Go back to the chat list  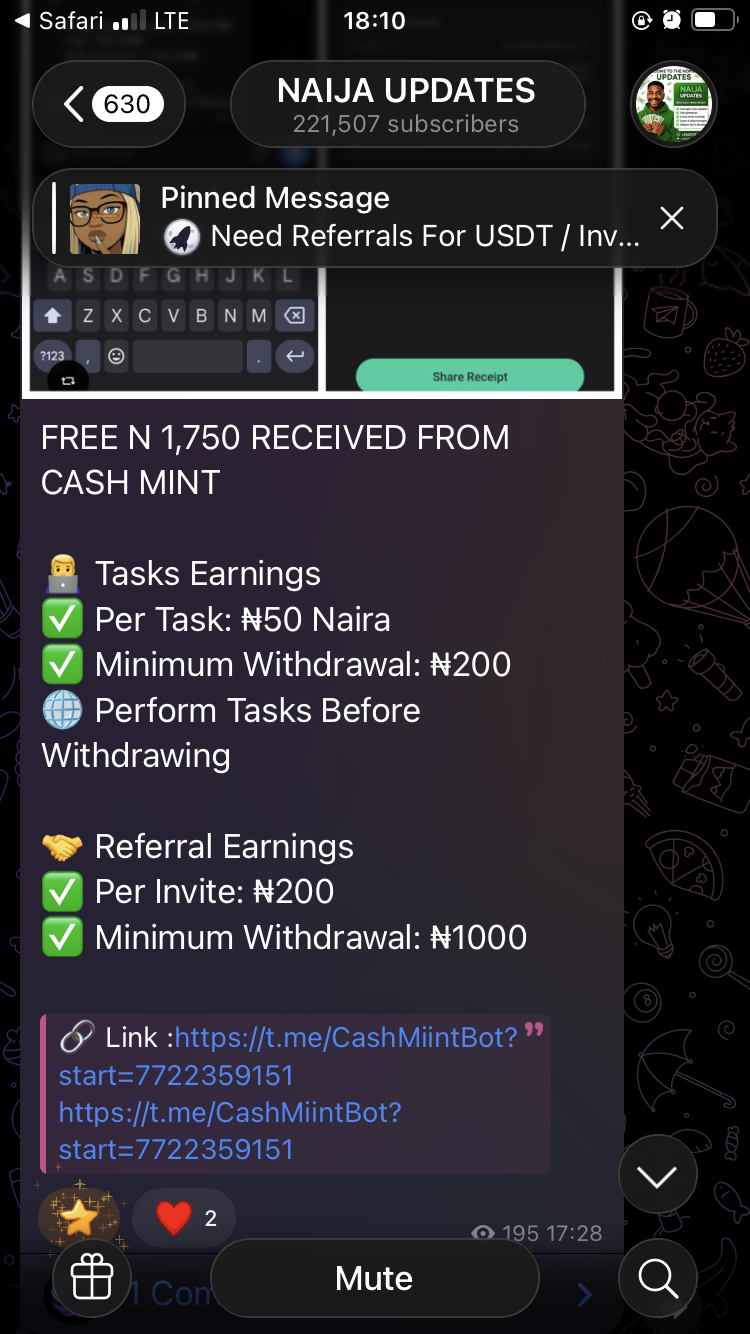point(108,105)
